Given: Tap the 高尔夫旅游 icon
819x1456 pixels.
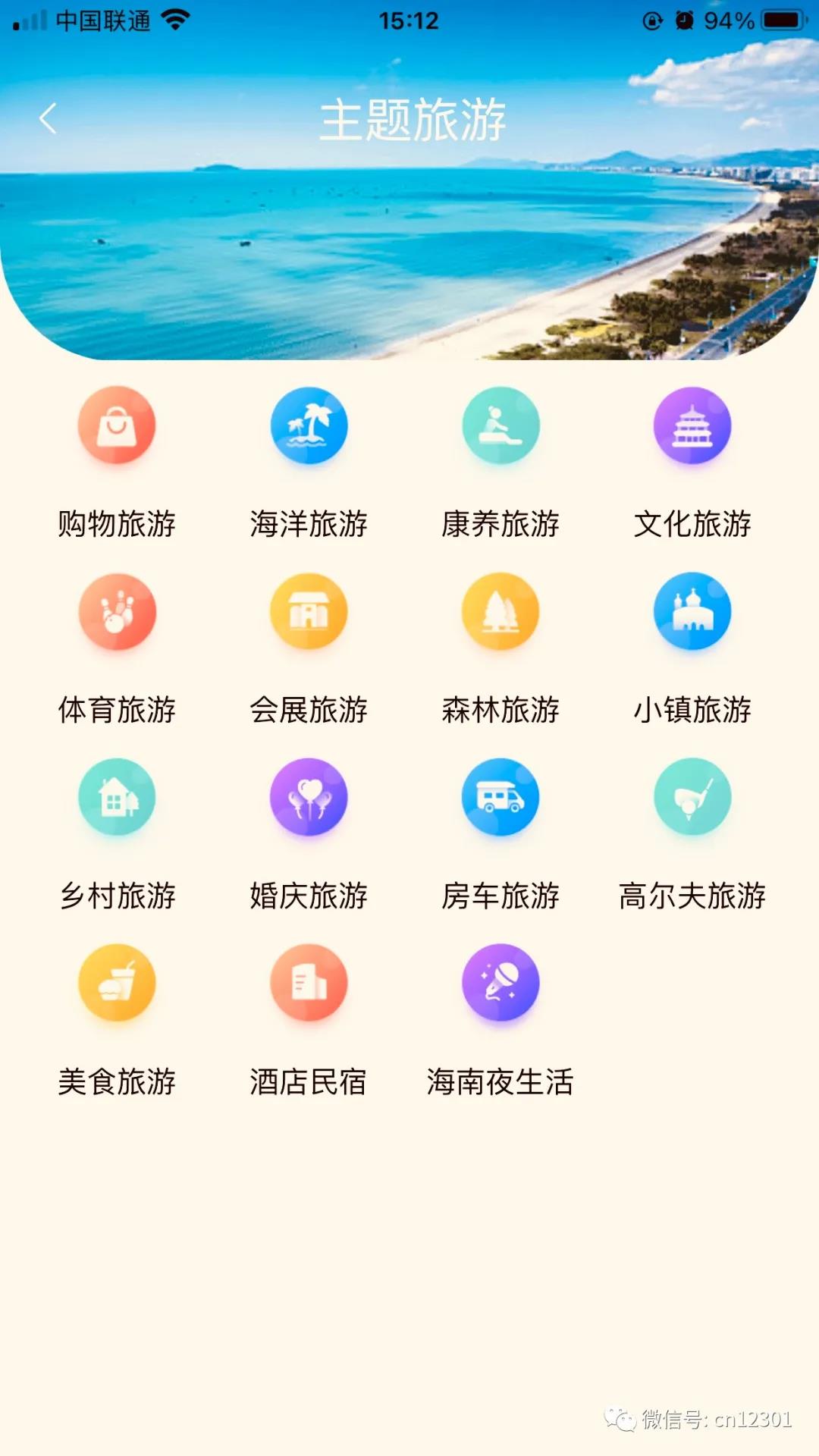Looking at the screenshot, I should [692, 798].
